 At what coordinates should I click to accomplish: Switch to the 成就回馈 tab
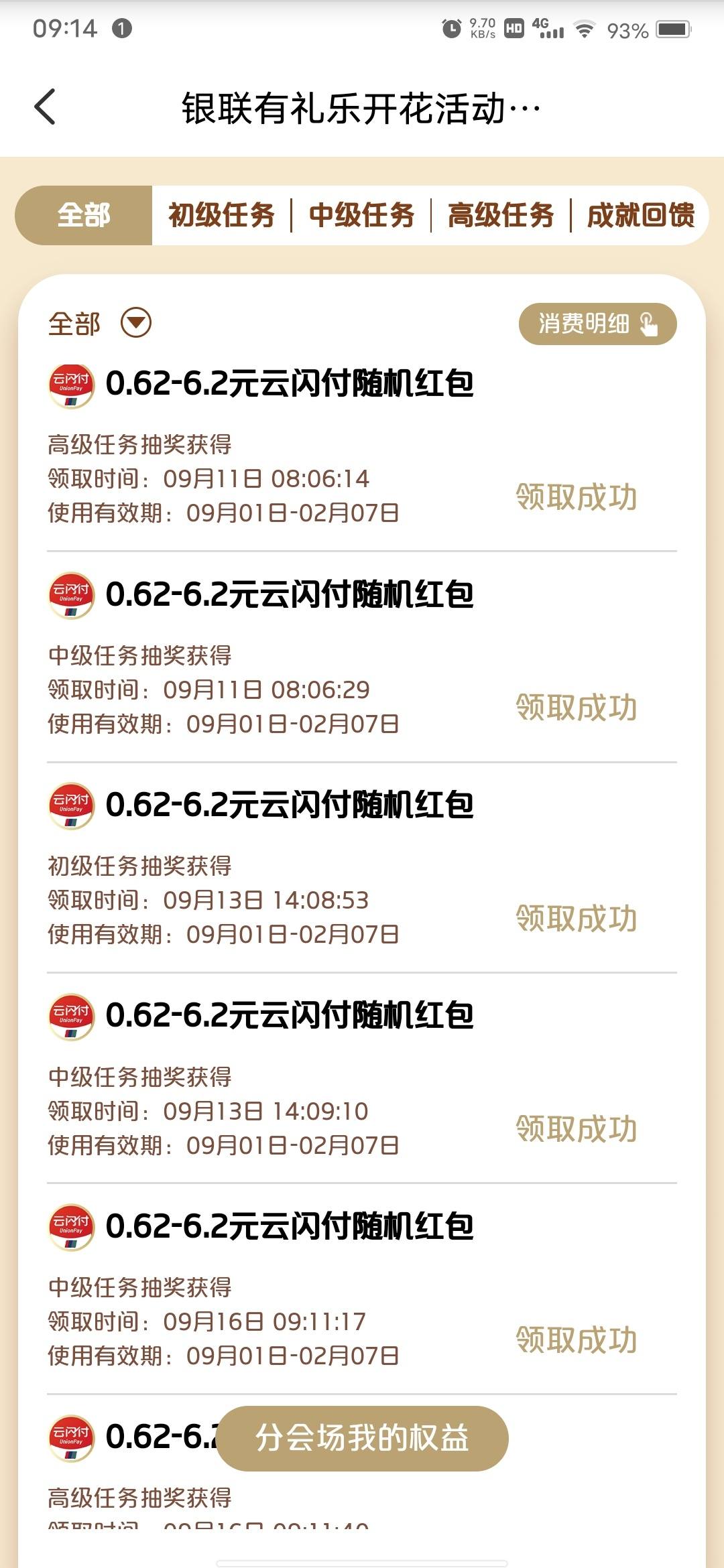pos(641,215)
